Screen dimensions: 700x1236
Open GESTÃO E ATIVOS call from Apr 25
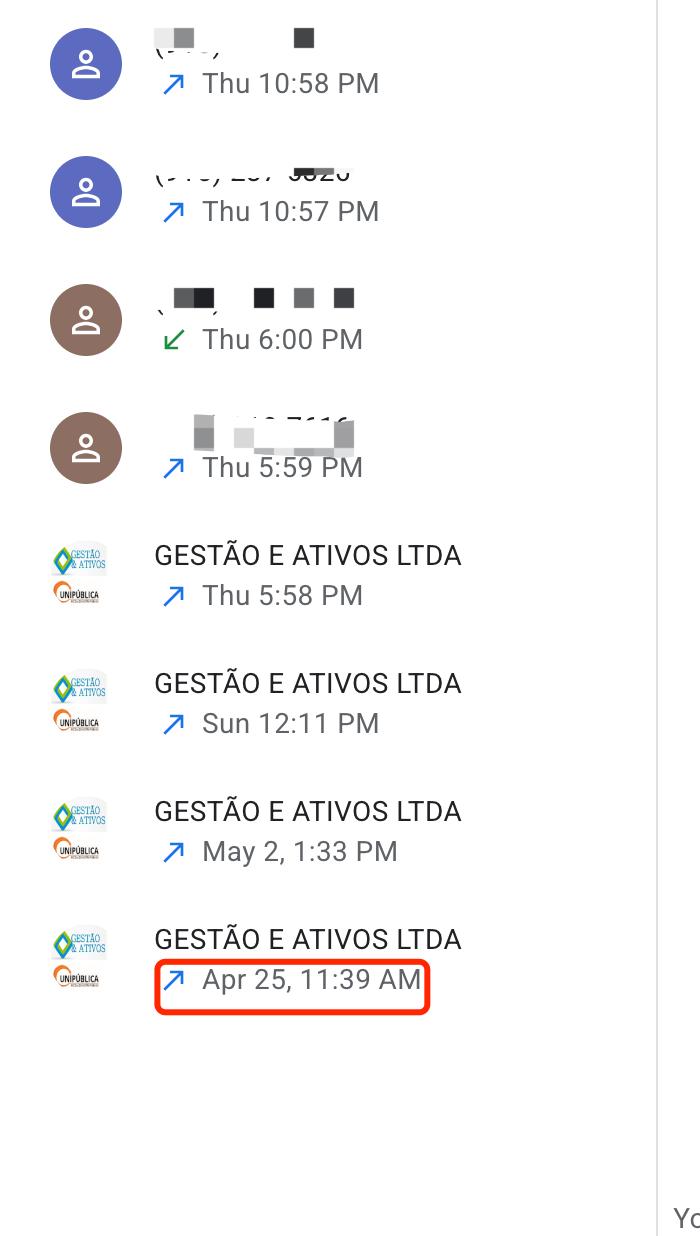328,960
